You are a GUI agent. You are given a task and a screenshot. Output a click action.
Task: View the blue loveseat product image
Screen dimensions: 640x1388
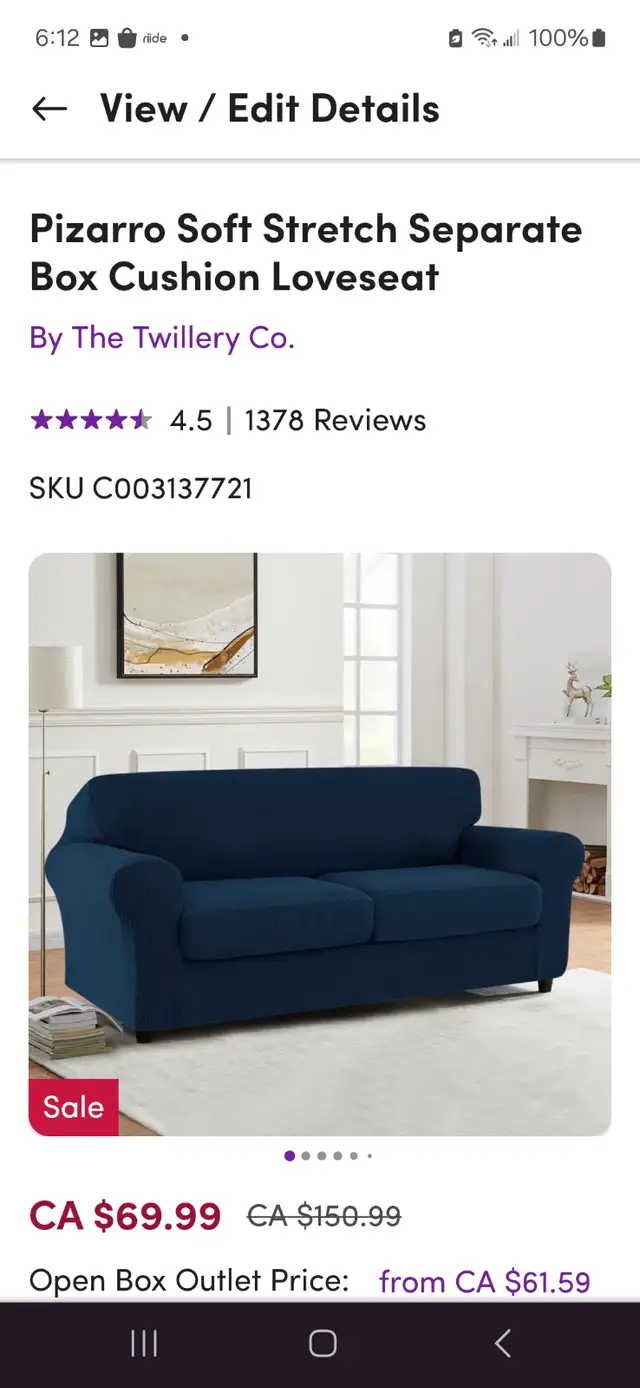coord(320,844)
